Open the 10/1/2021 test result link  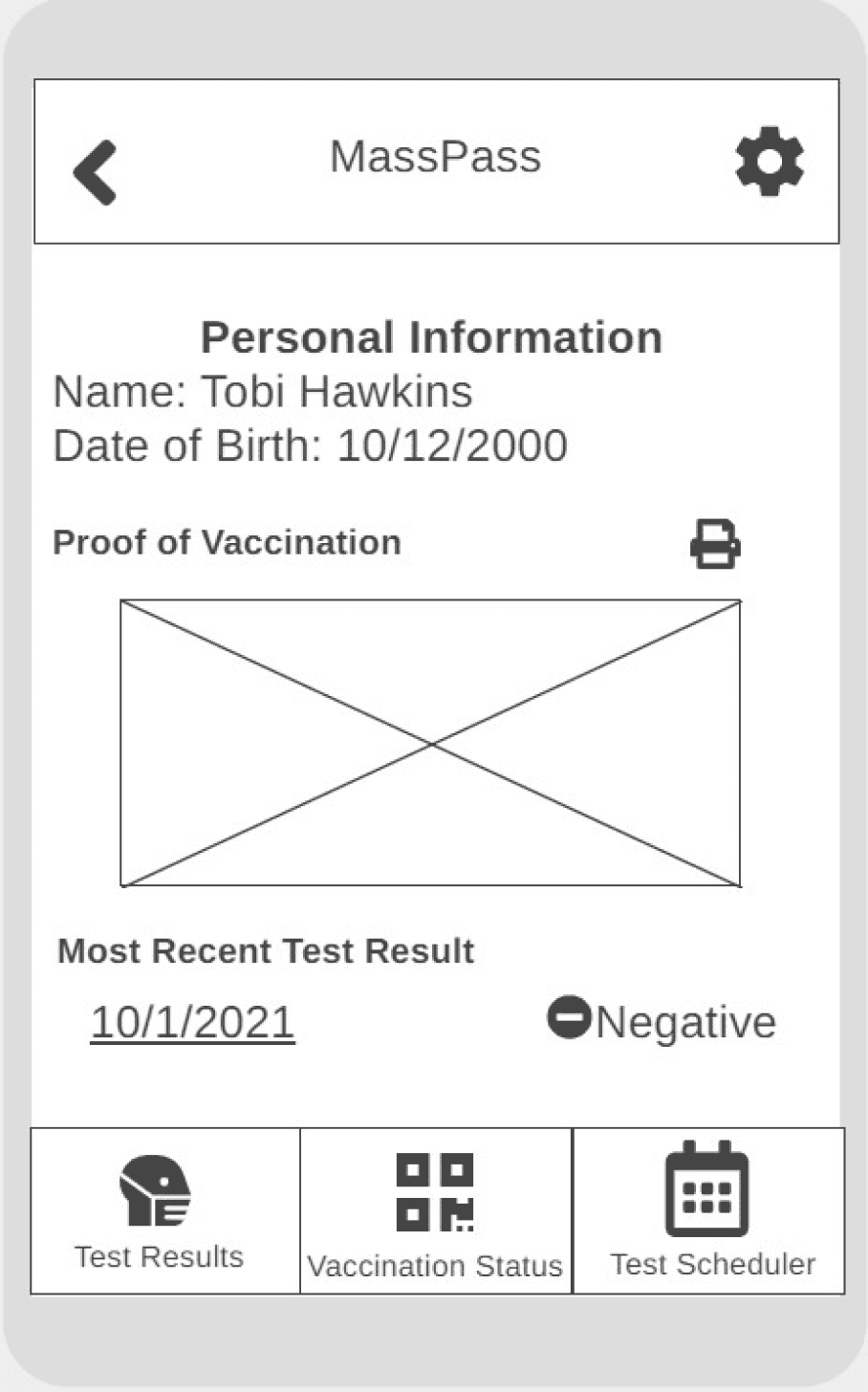192,1021
